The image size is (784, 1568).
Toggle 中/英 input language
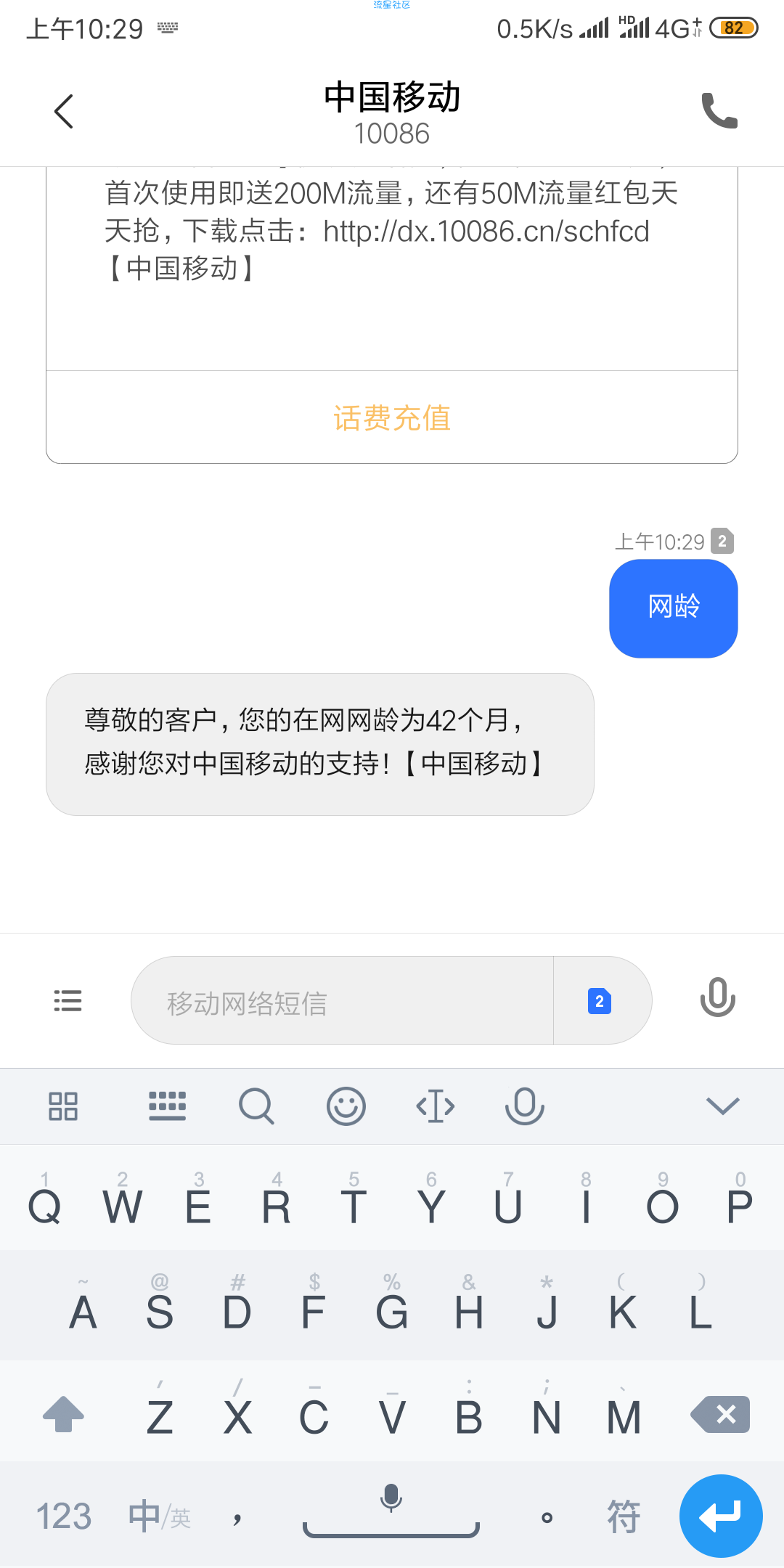point(159,1516)
